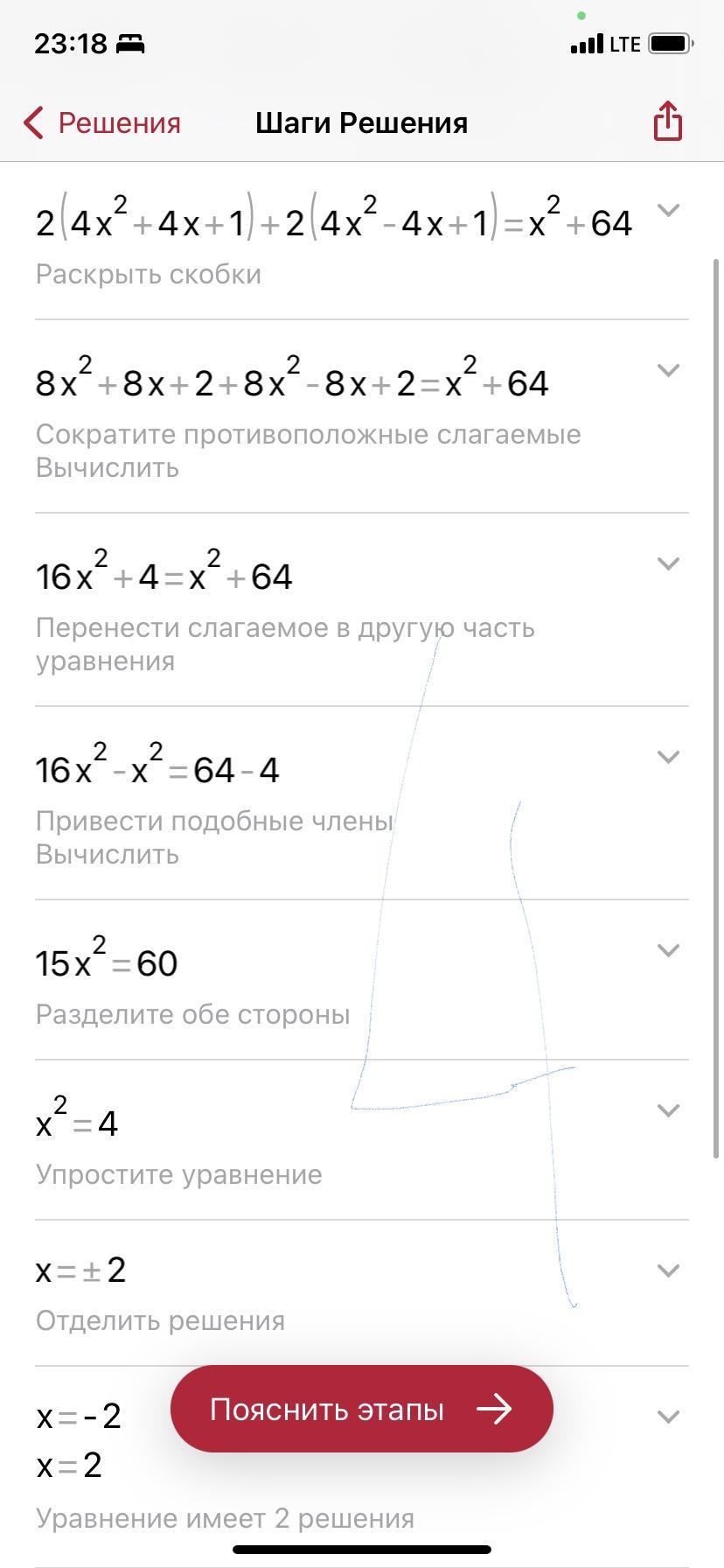
Task: Expand the Привести подобные члены step
Action: [668, 757]
